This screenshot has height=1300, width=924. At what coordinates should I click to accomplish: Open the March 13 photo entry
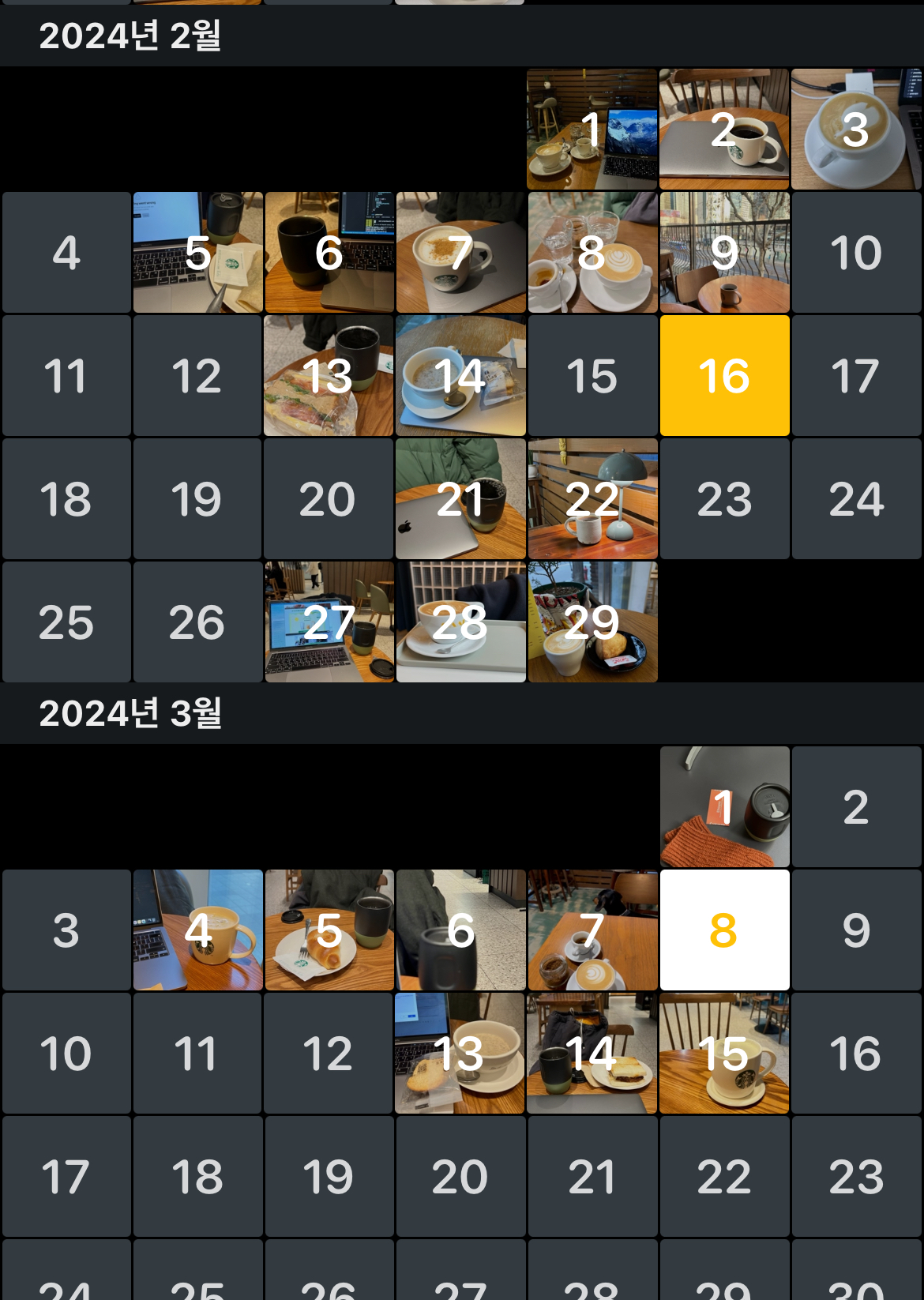(460, 1053)
